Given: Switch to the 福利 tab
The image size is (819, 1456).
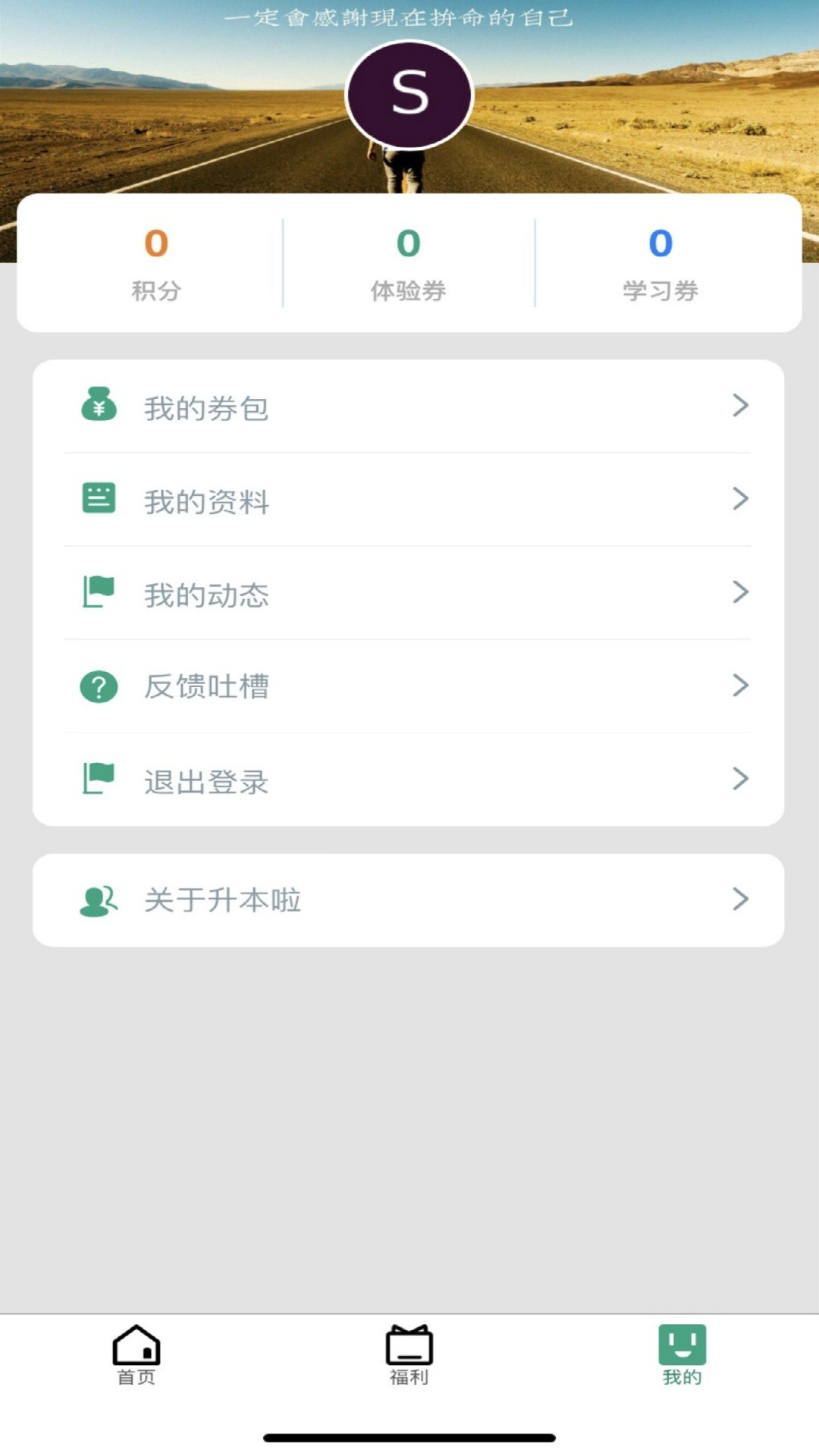Looking at the screenshot, I should pyautogui.click(x=409, y=1354).
